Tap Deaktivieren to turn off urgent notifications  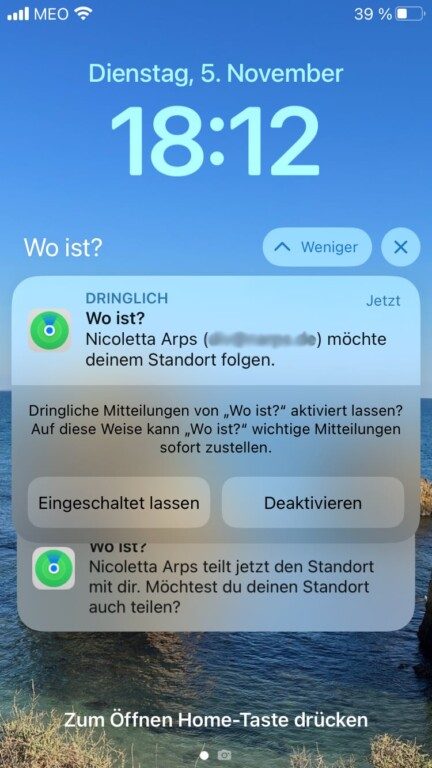tap(313, 503)
